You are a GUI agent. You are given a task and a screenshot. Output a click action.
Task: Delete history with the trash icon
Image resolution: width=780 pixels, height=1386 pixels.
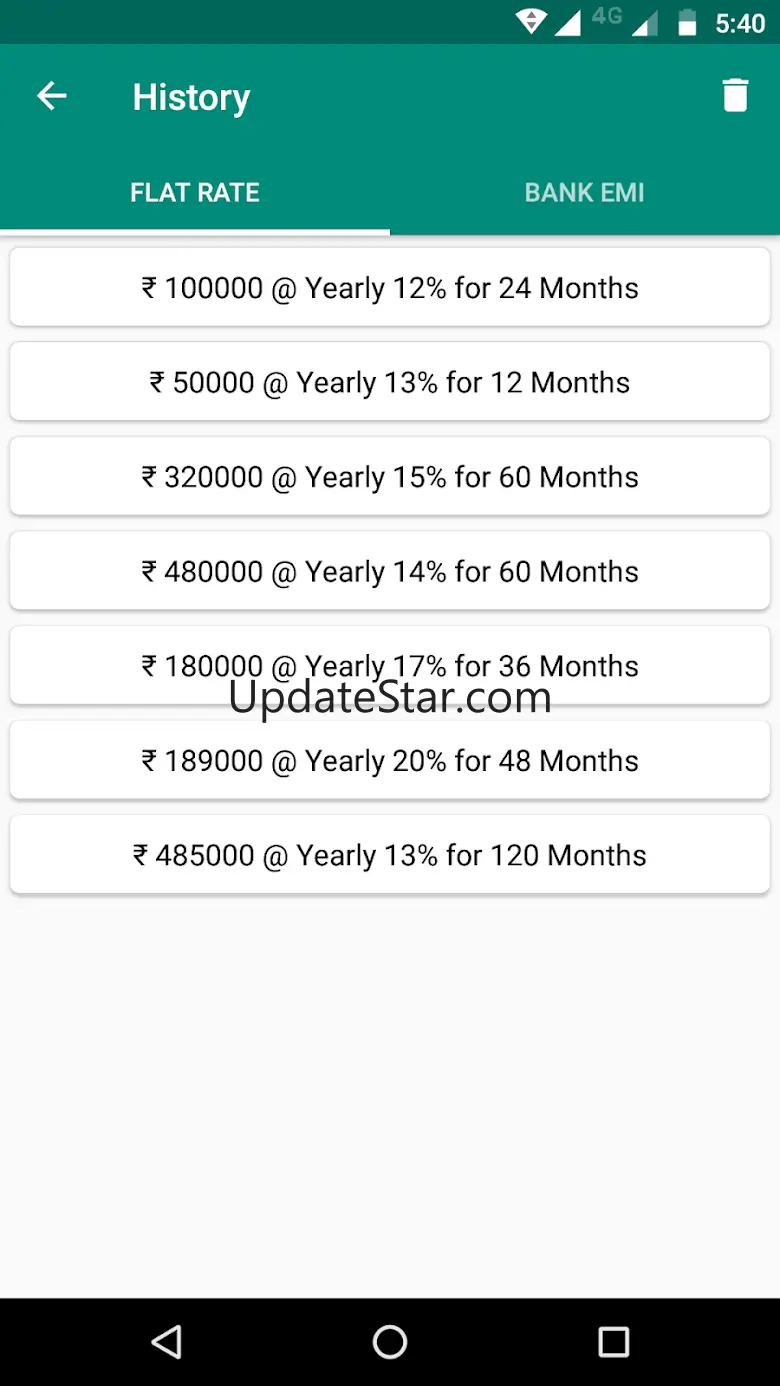(x=735, y=96)
